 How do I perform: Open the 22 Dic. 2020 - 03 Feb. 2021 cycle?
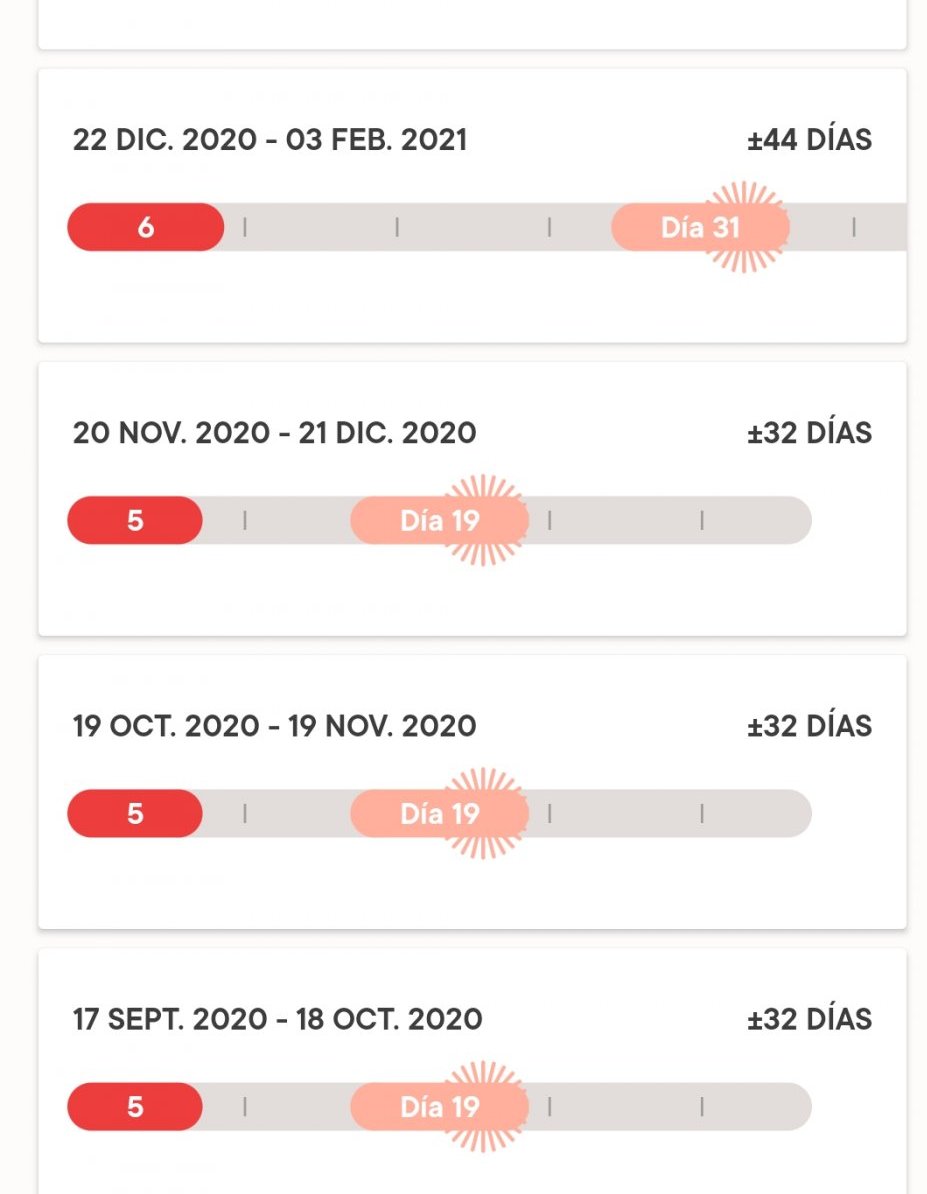[x=270, y=140]
